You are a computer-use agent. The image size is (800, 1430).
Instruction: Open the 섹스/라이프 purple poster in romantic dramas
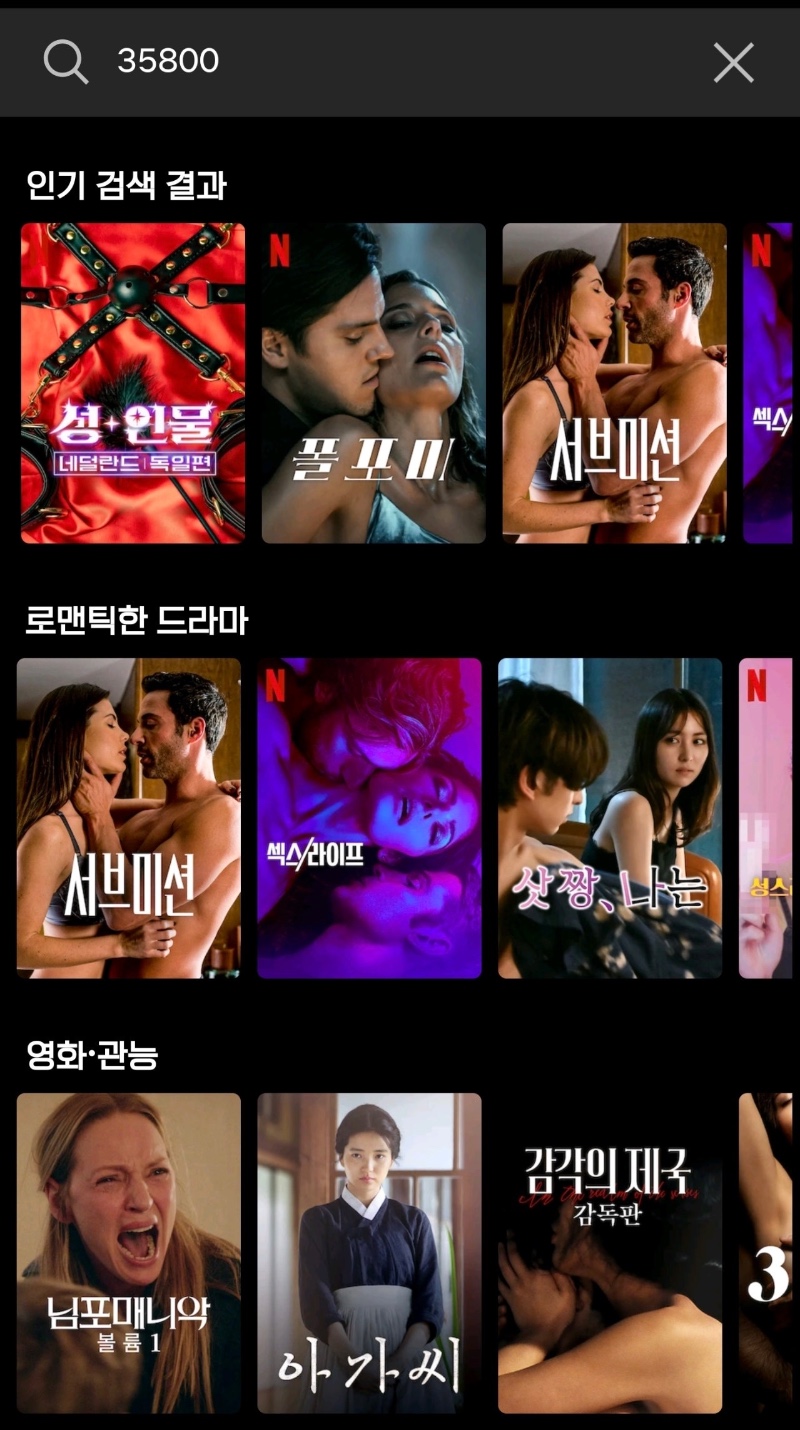click(x=369, y=818)
